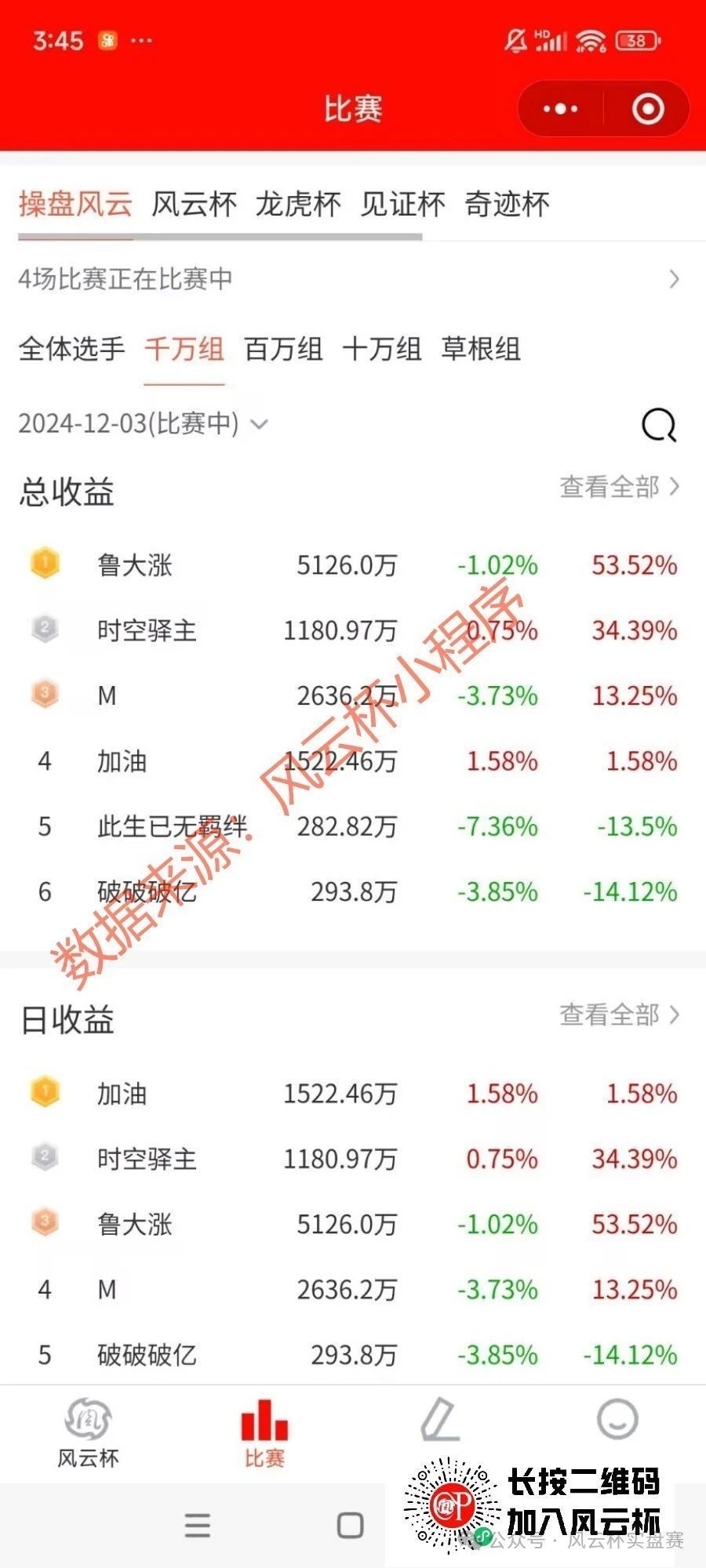Tap the system home button
Viewport: 706px width, 1568px height.
coord(350,1525)
